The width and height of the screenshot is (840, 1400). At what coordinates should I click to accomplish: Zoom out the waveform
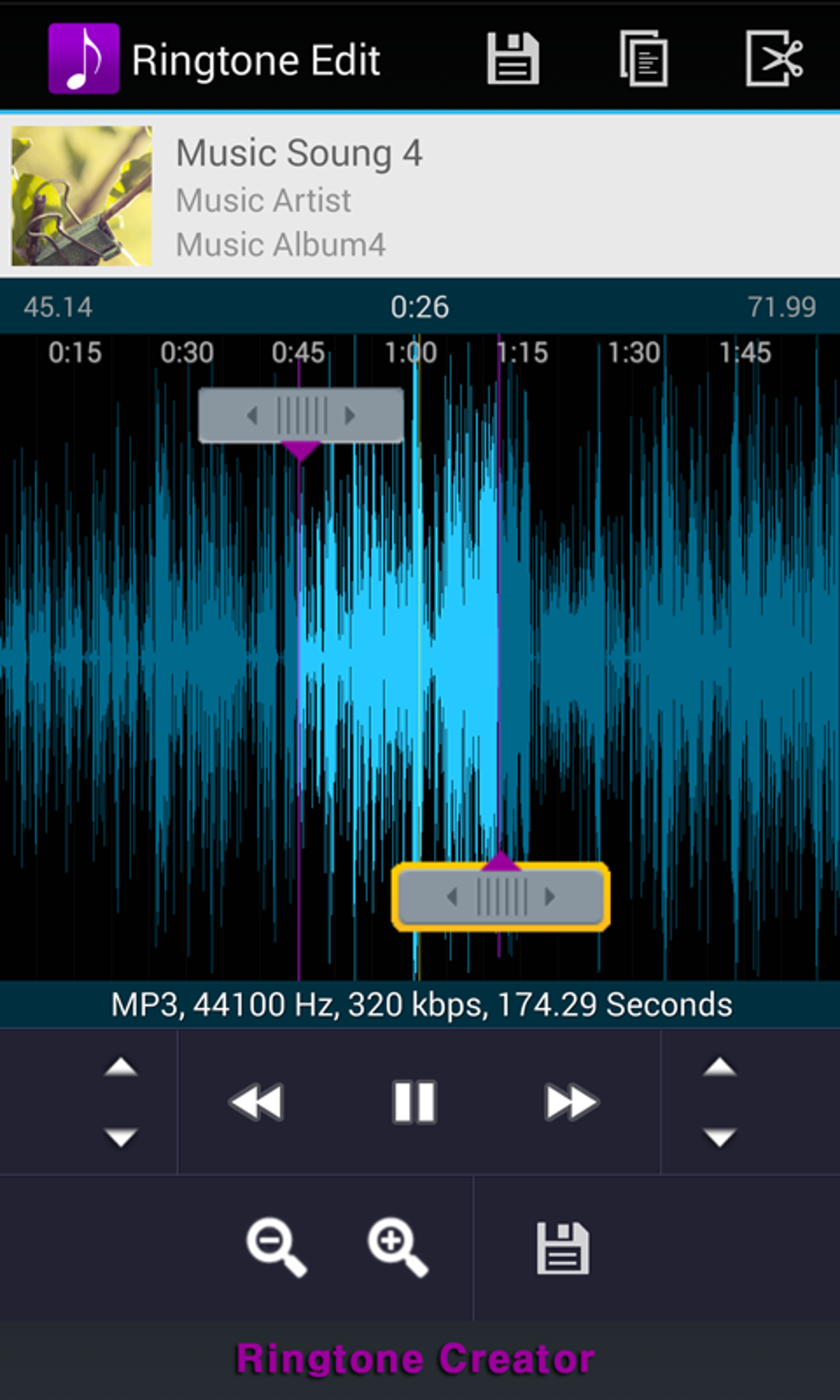coord(276,1248)
